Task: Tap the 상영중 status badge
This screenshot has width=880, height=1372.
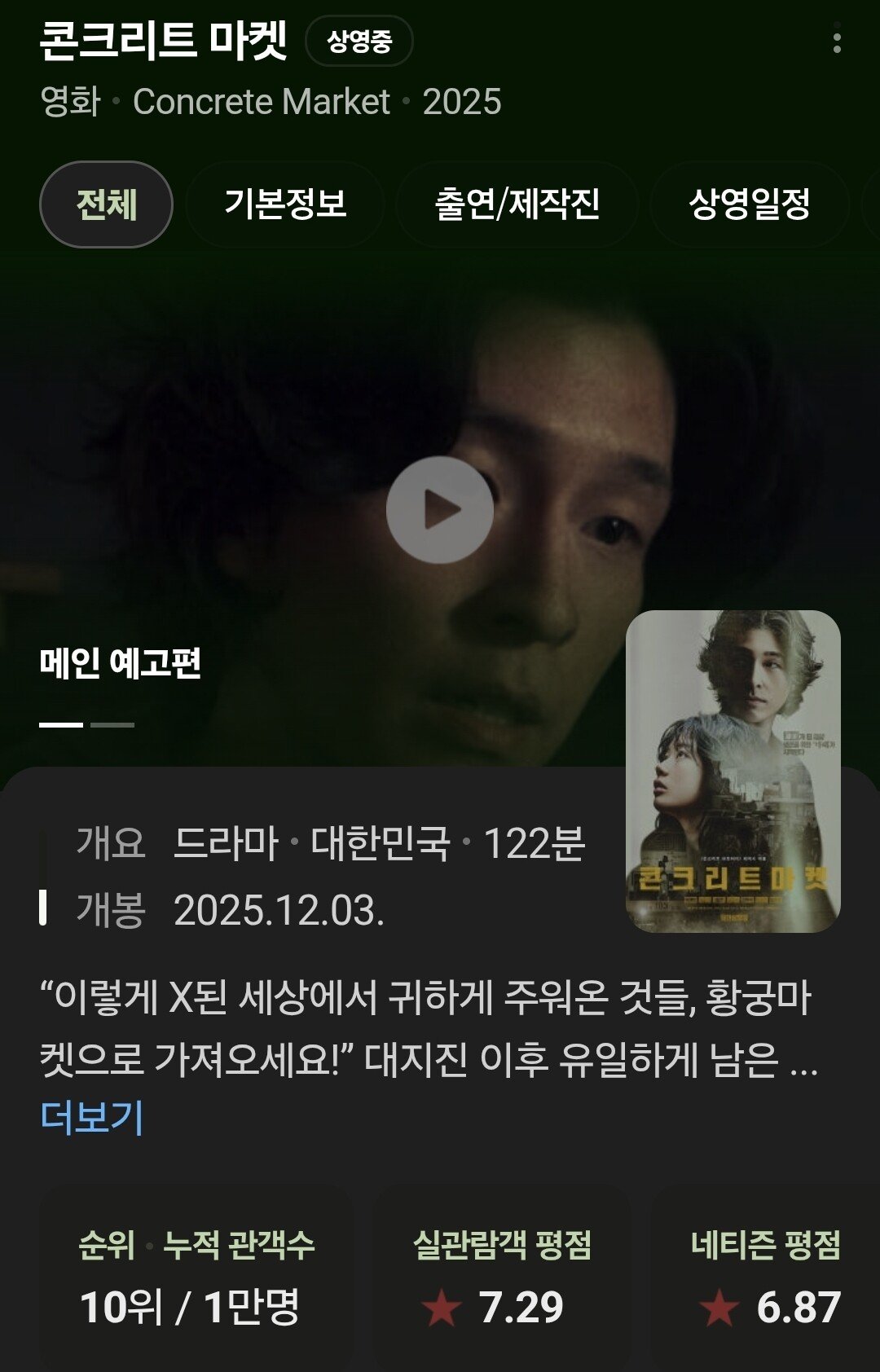Action: click(x=359, y=41)
